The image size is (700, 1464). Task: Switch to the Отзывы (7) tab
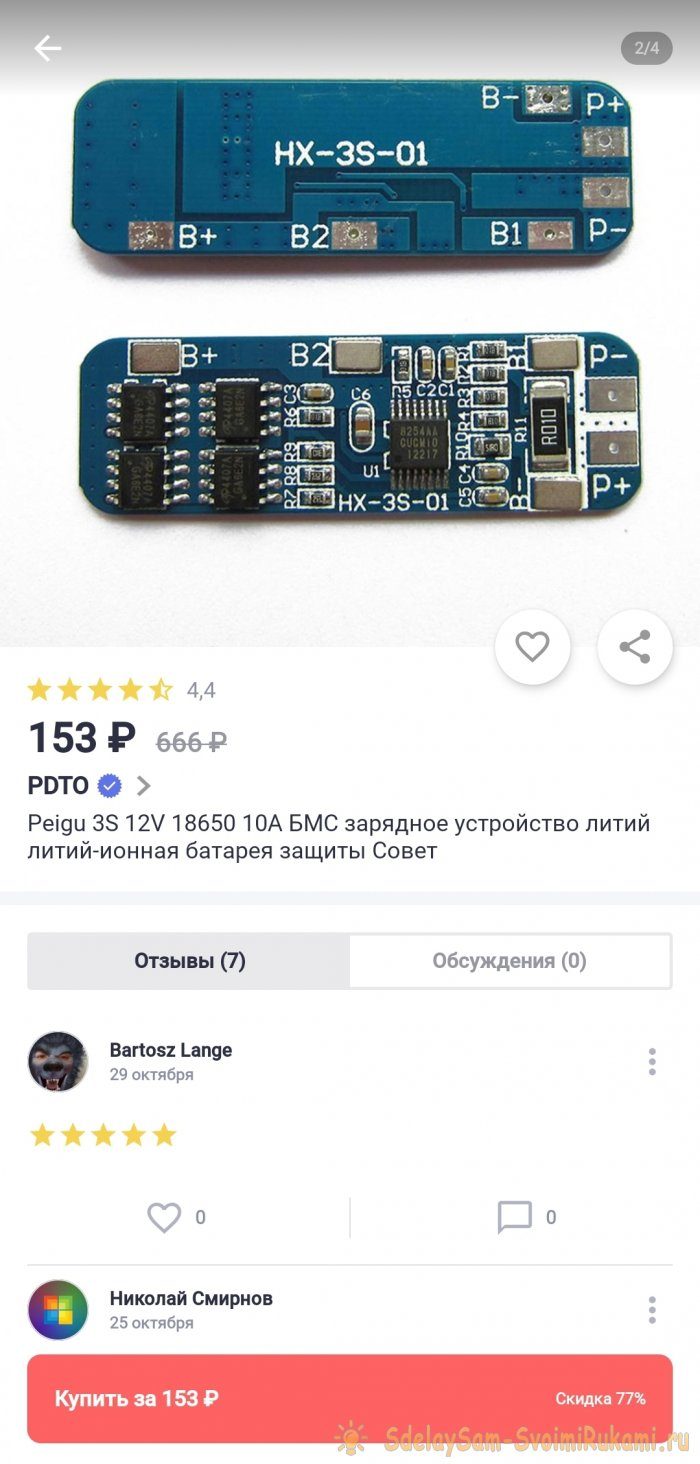[189, 961]
